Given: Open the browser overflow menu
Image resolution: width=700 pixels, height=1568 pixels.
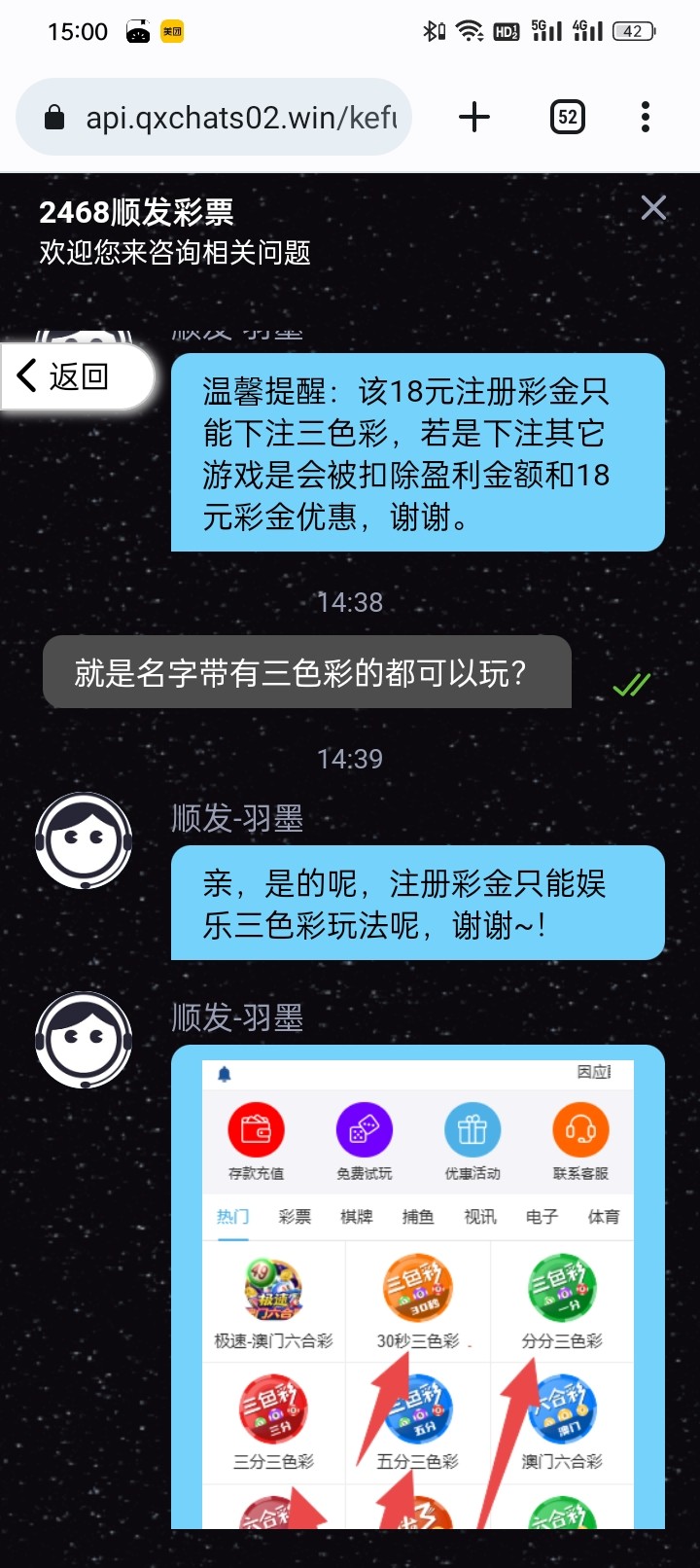Looking at the screenshot, I should [x=646, y=118].
